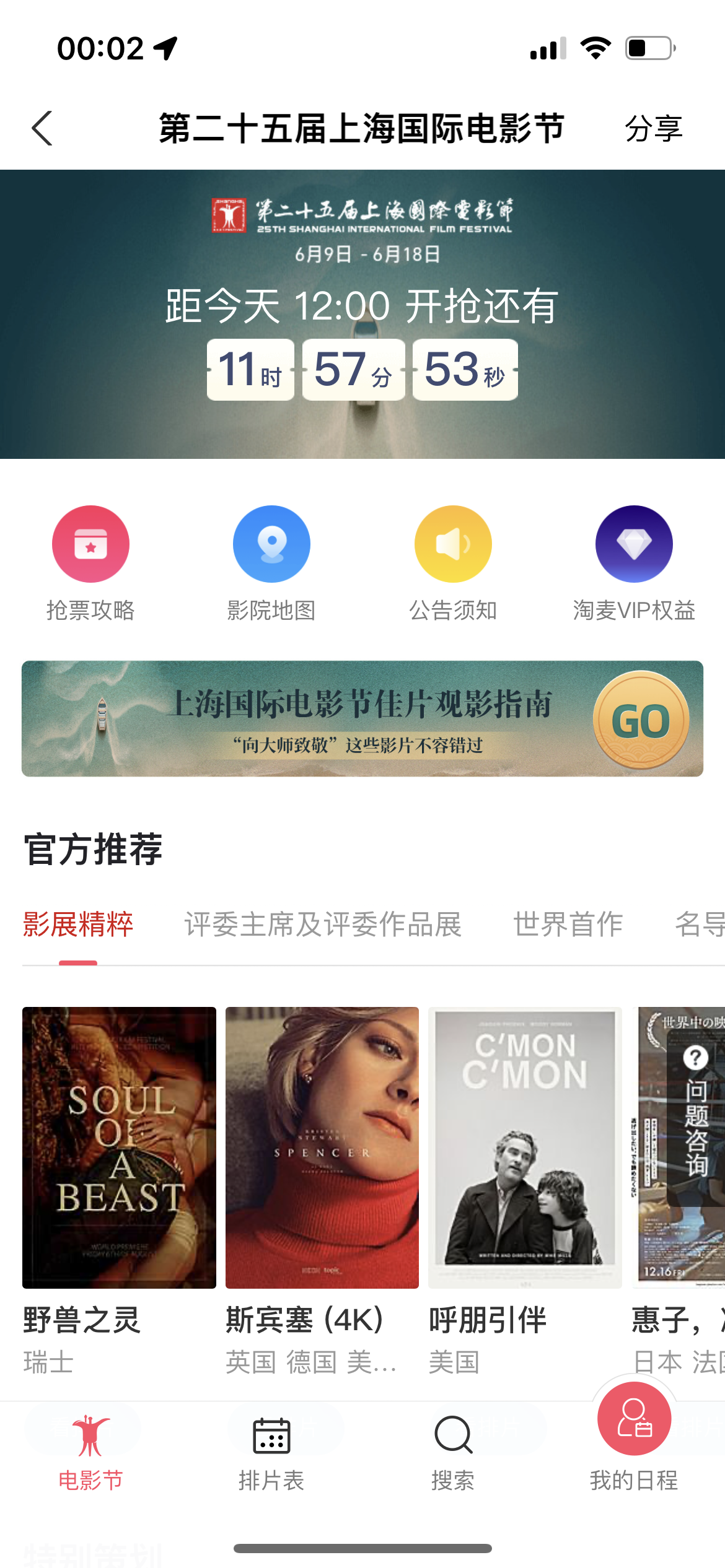
Task: Select the 电影节 bottom tab
Action: pyautogui.click(x=90, y=1453)
